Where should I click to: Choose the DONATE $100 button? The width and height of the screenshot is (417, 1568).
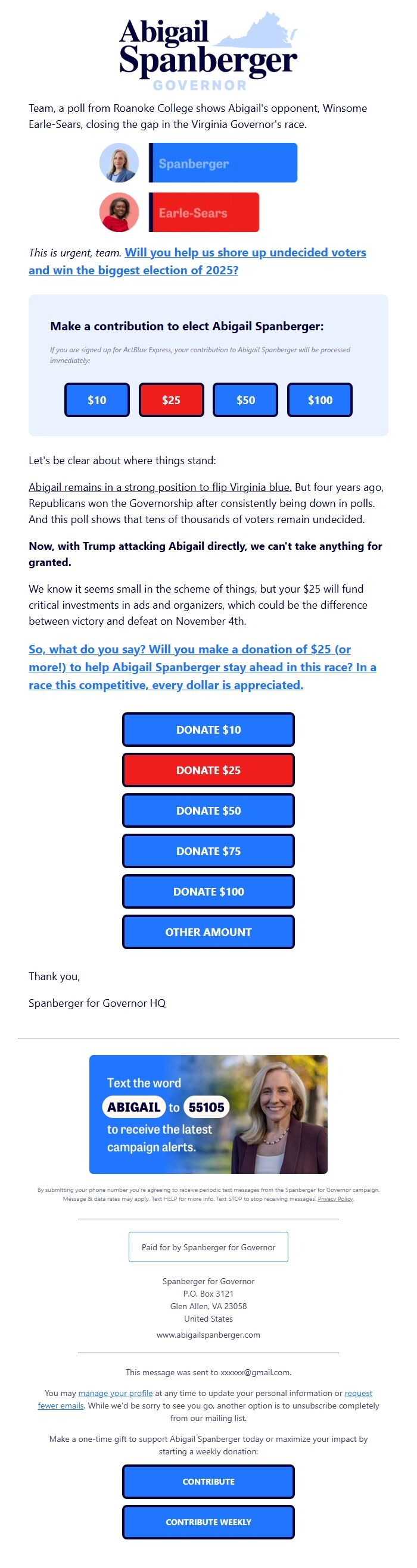pyautogui.click(x=208, y=892)
